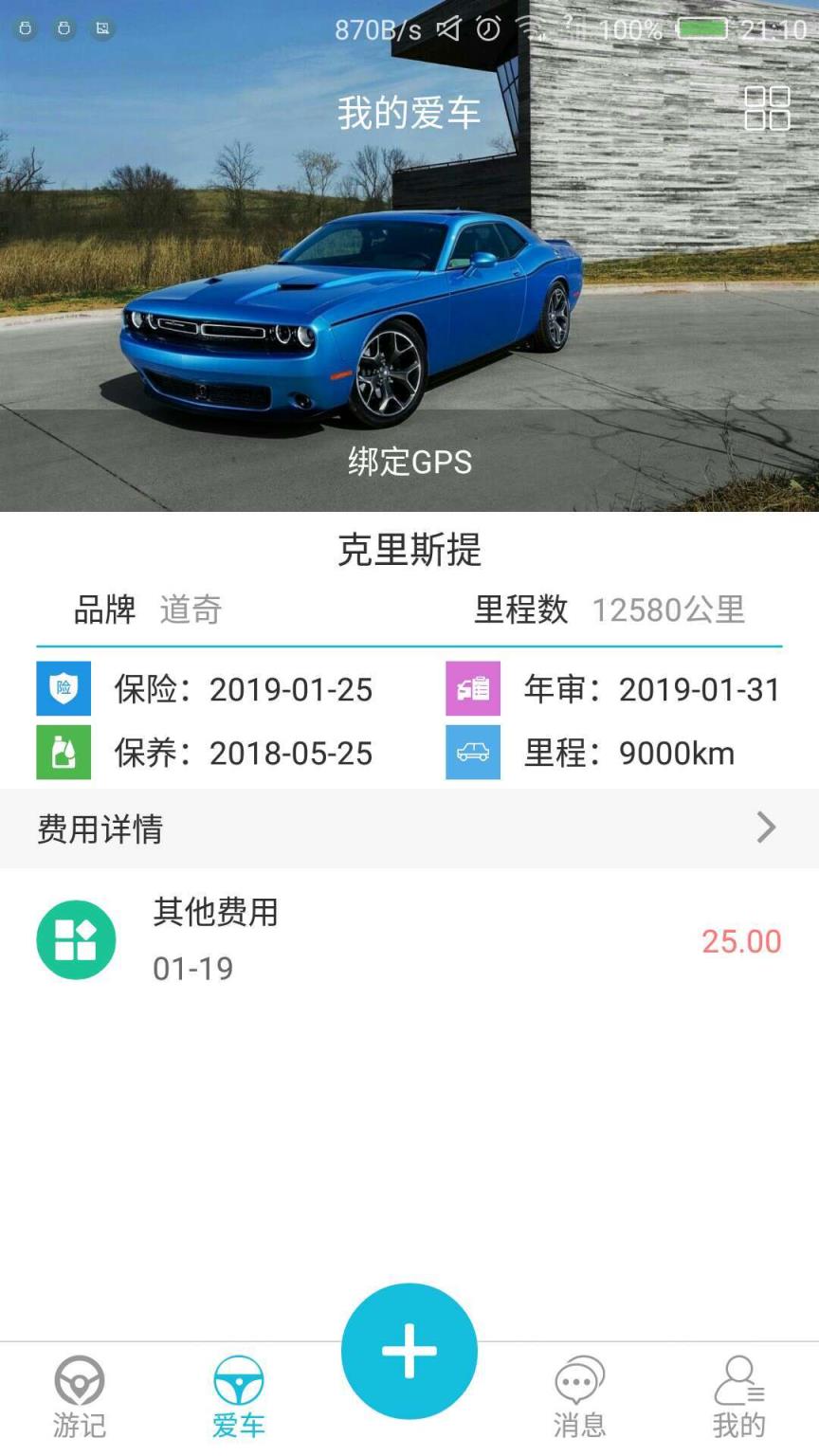Tap the mileage value 12580公里
Screen dimensions: 819x1456
pyautogui.click(x=669, y=610)
